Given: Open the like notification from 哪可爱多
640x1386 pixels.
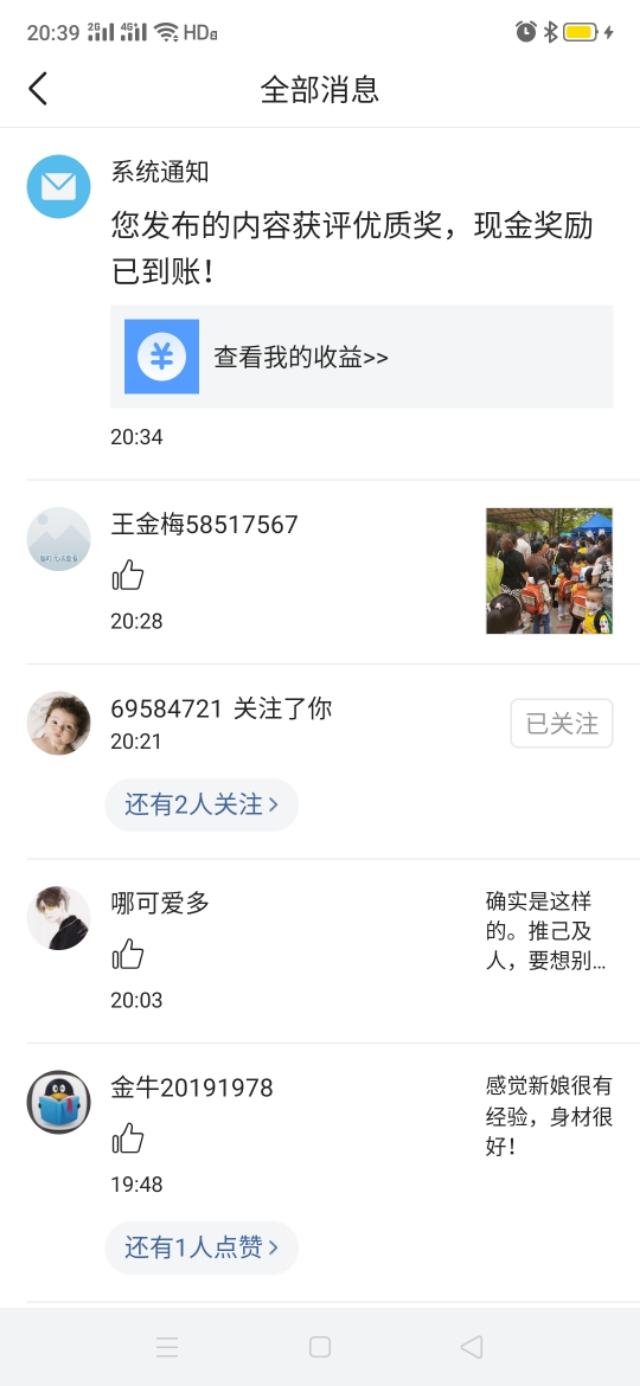Looking at the screenshot, I should point(320,951).
